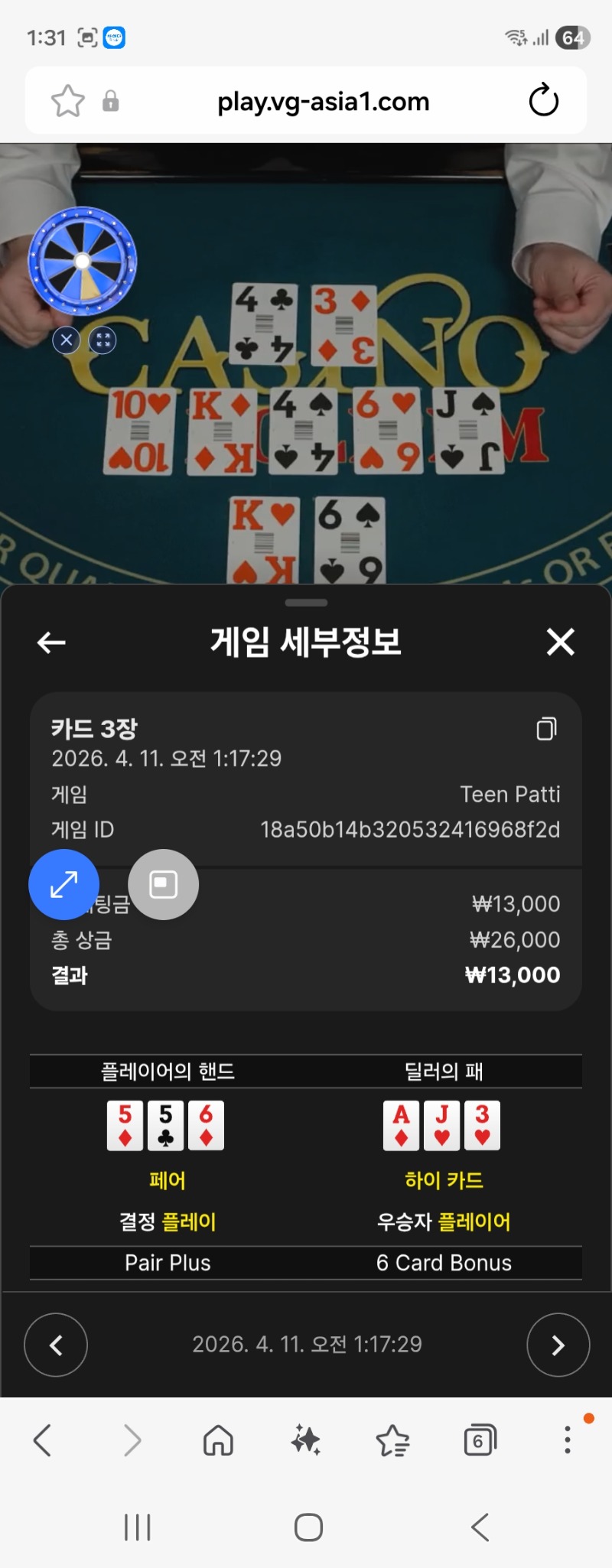The width and height of the screenshot is (612, 1568).
Task: Open the browser overflow menu
Action: pos(567,1440)
